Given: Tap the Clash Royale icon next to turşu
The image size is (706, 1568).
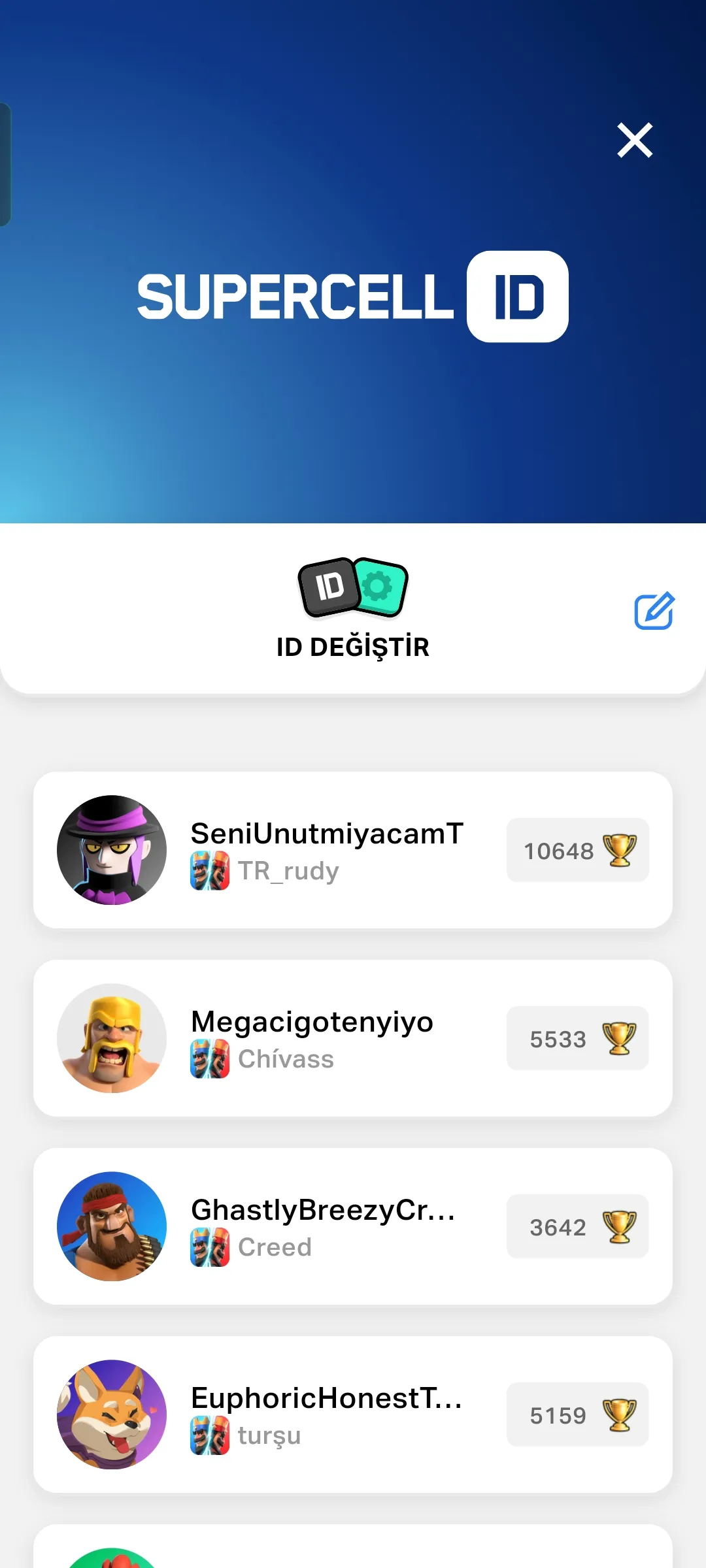Looking at the screenshot, I should pos(211,1435).
